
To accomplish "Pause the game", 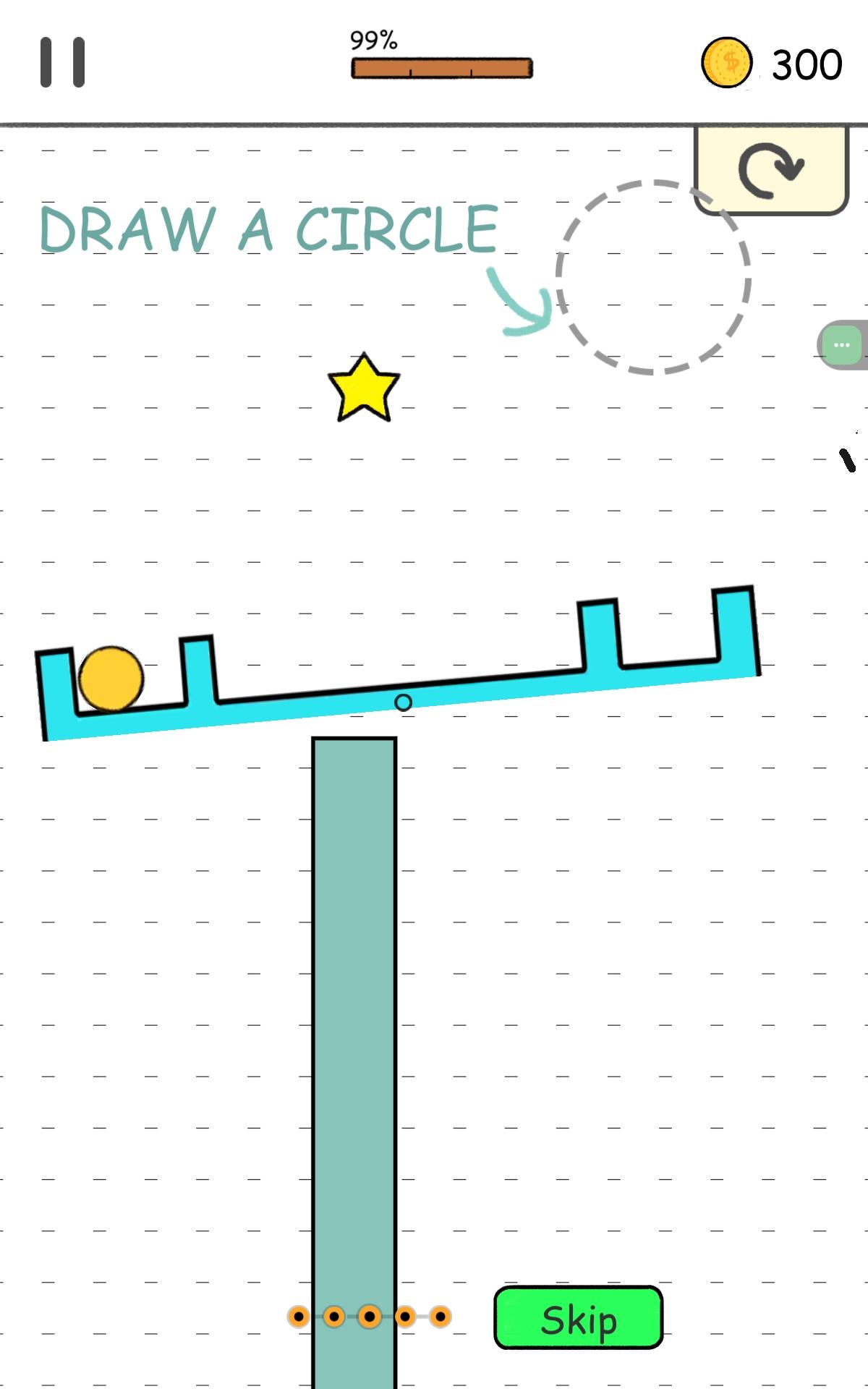I will point(62,62).
